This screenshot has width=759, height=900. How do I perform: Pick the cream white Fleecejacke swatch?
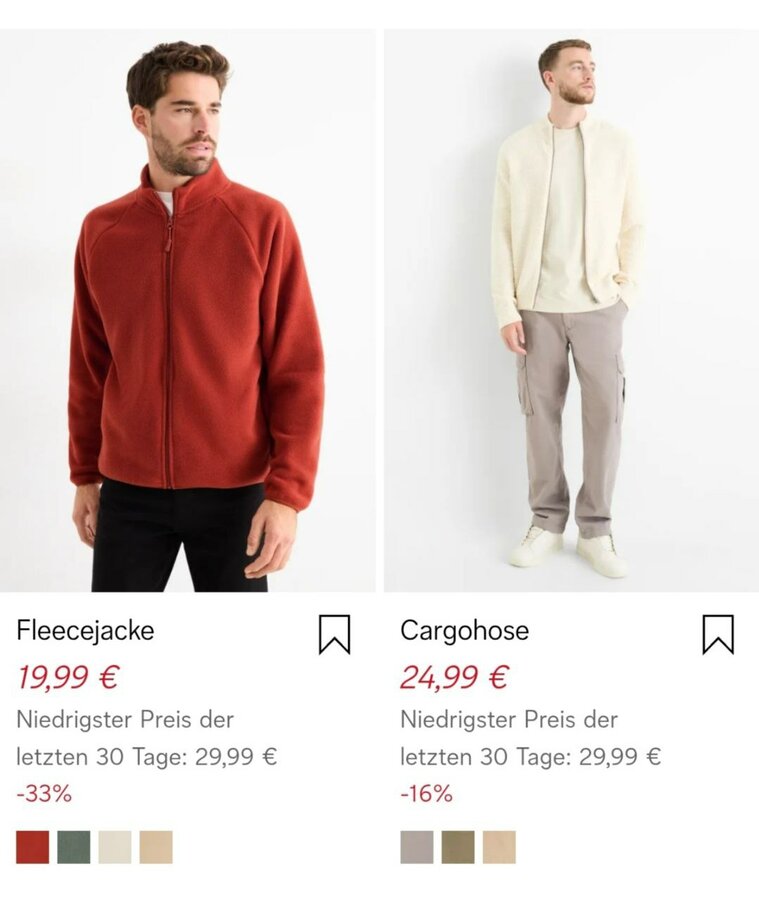[114, 847]
